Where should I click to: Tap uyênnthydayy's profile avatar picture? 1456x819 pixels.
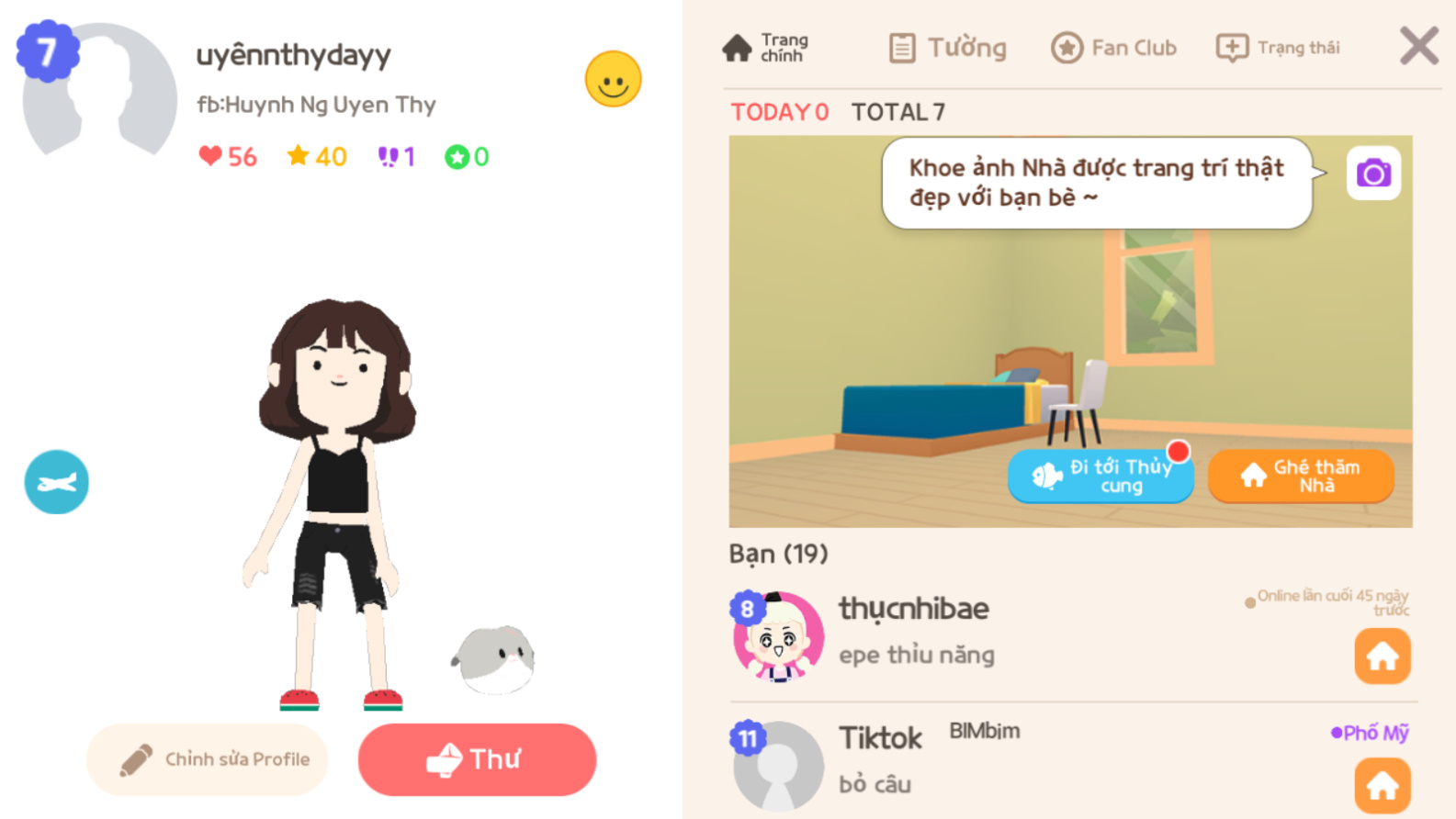[x=99, y=92]
